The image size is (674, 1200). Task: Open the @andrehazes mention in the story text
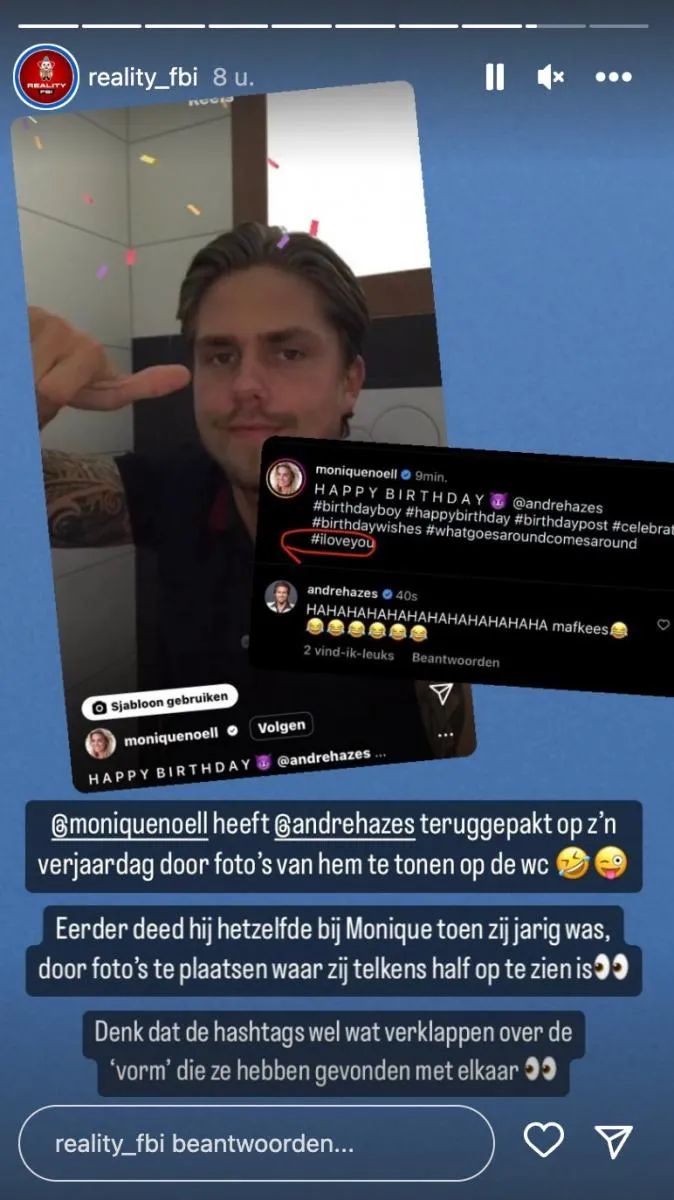342,826
